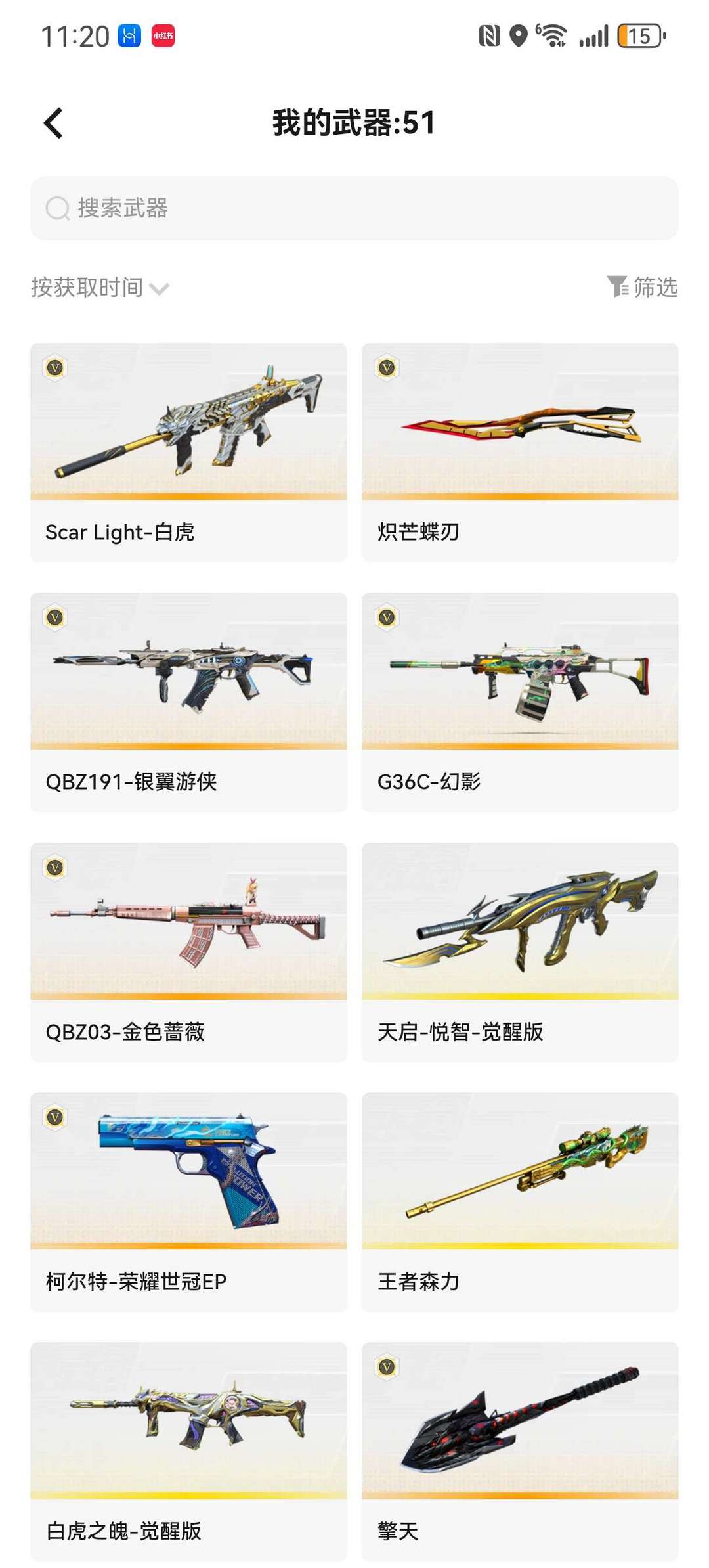Tap the V badge on G36C-幻影 card
The height and width of the screenshot is (1568, 709).
(386, 617)
